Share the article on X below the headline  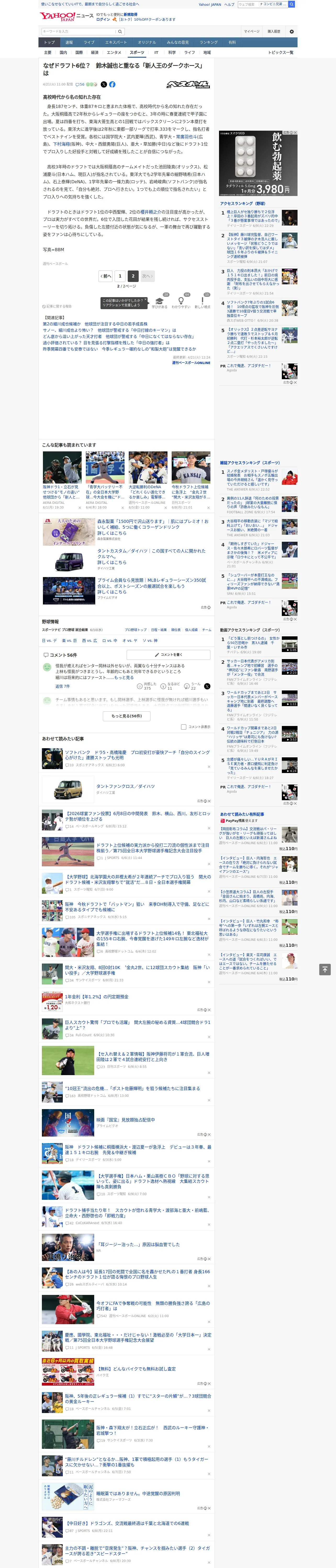[104, 85]
